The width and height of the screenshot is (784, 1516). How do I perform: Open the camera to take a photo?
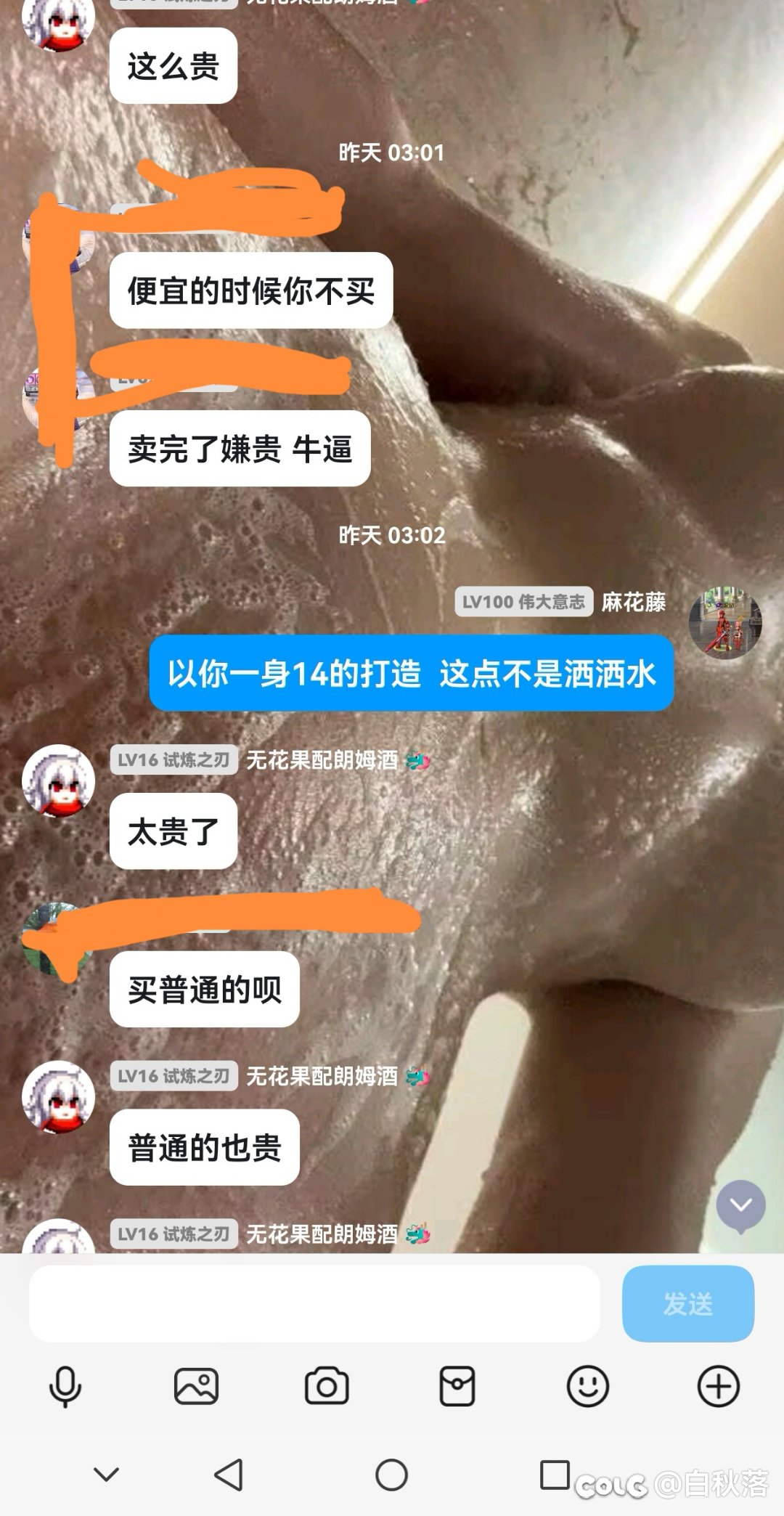(327, 1386)
